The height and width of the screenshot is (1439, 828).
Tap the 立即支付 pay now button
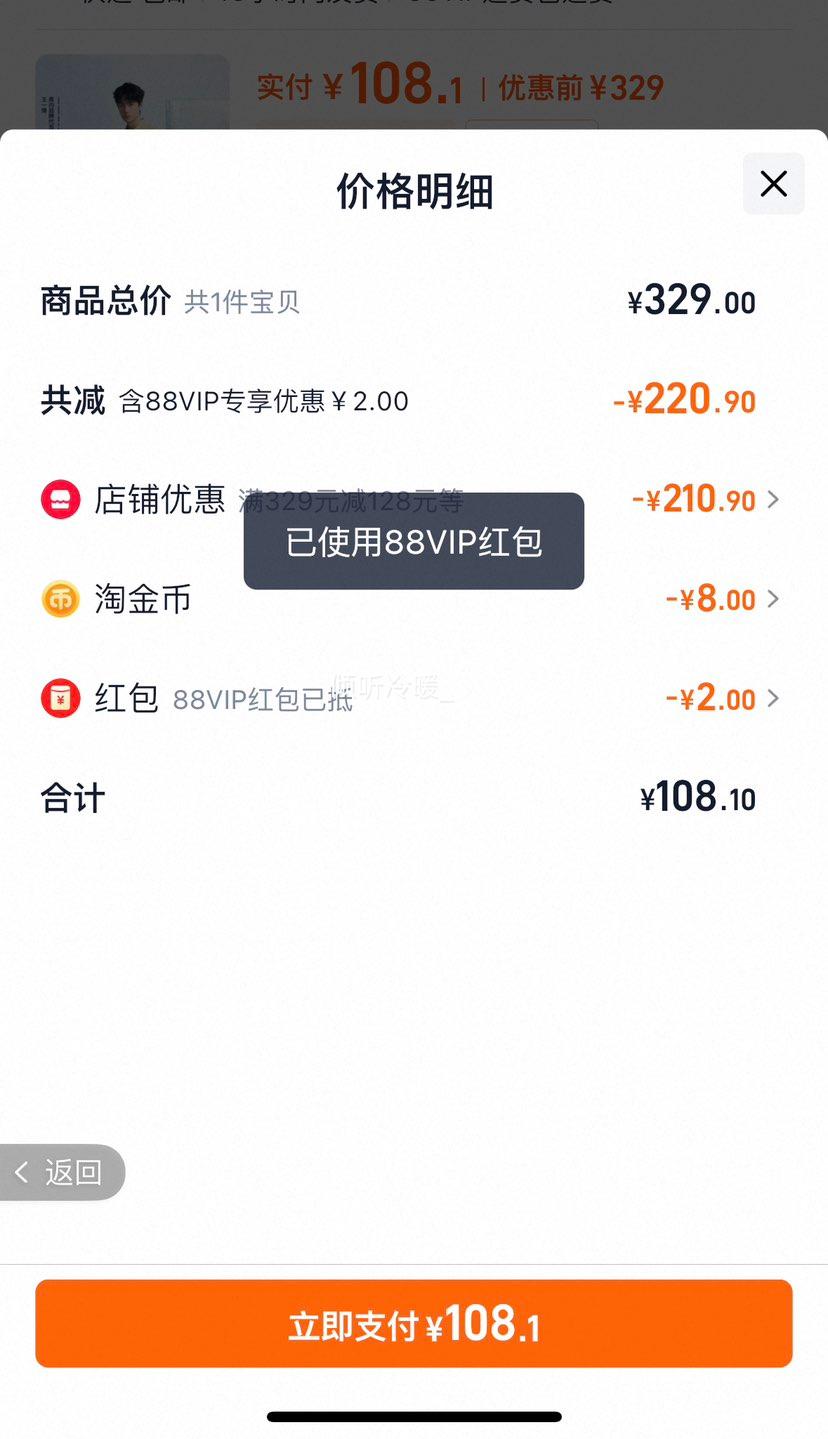[413, 1322]
